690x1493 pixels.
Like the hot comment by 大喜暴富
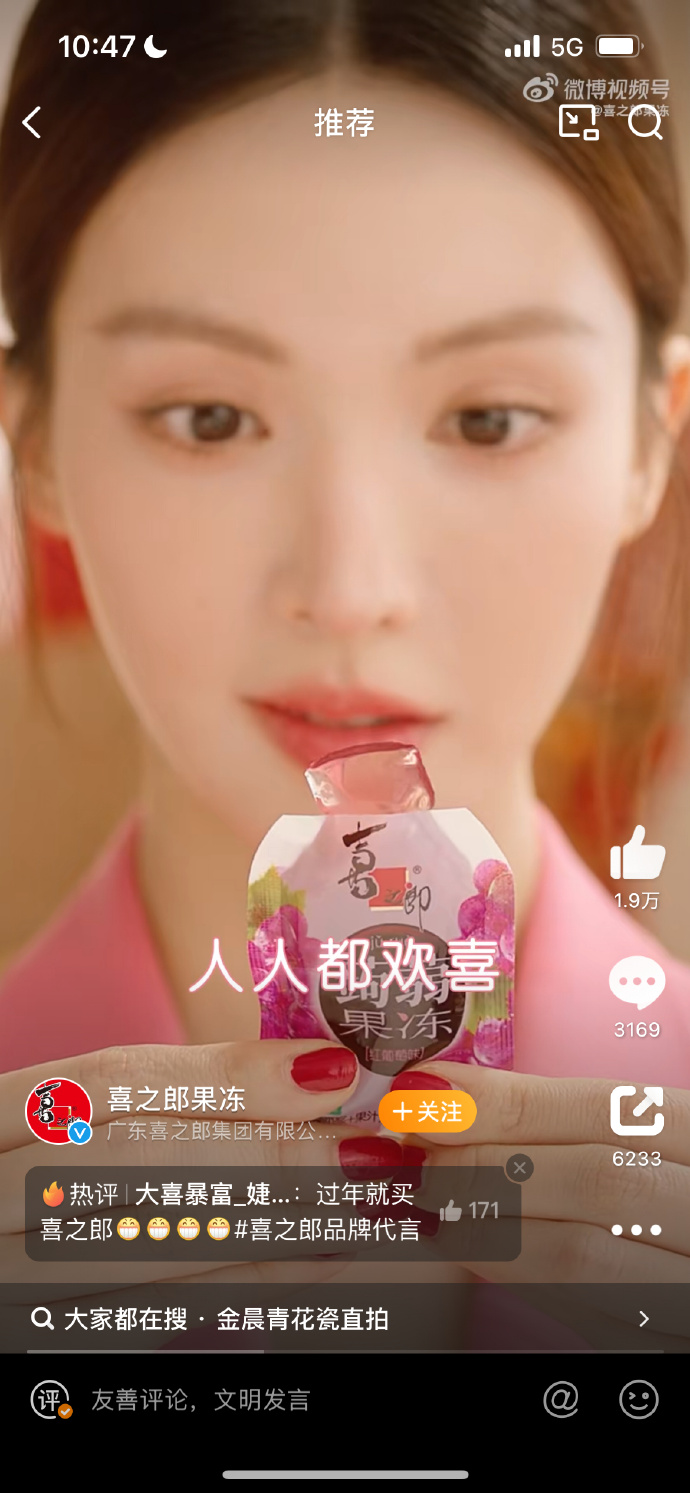(x=470, y=1211)
